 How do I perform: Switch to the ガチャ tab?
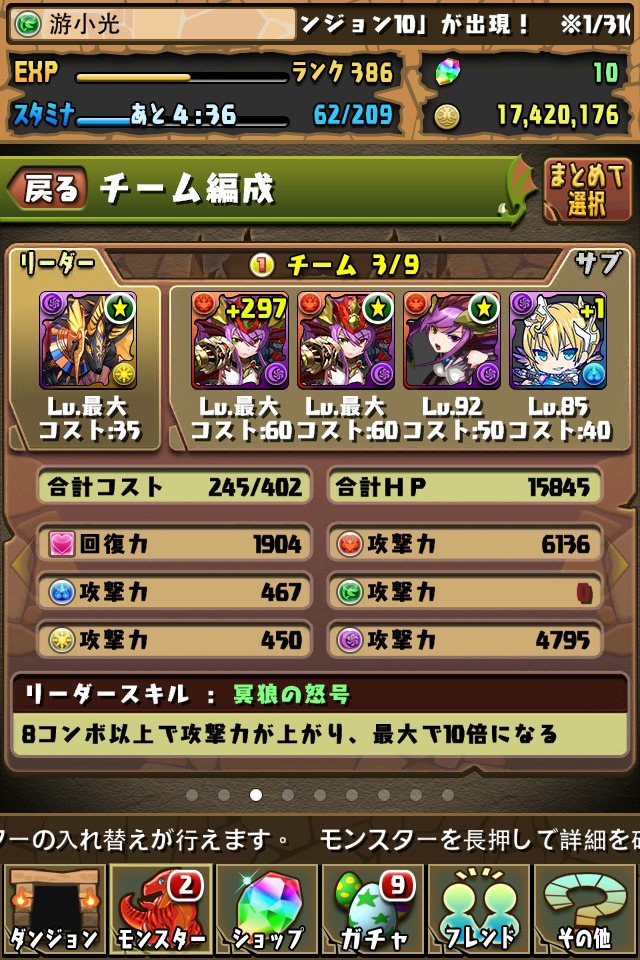373,910
